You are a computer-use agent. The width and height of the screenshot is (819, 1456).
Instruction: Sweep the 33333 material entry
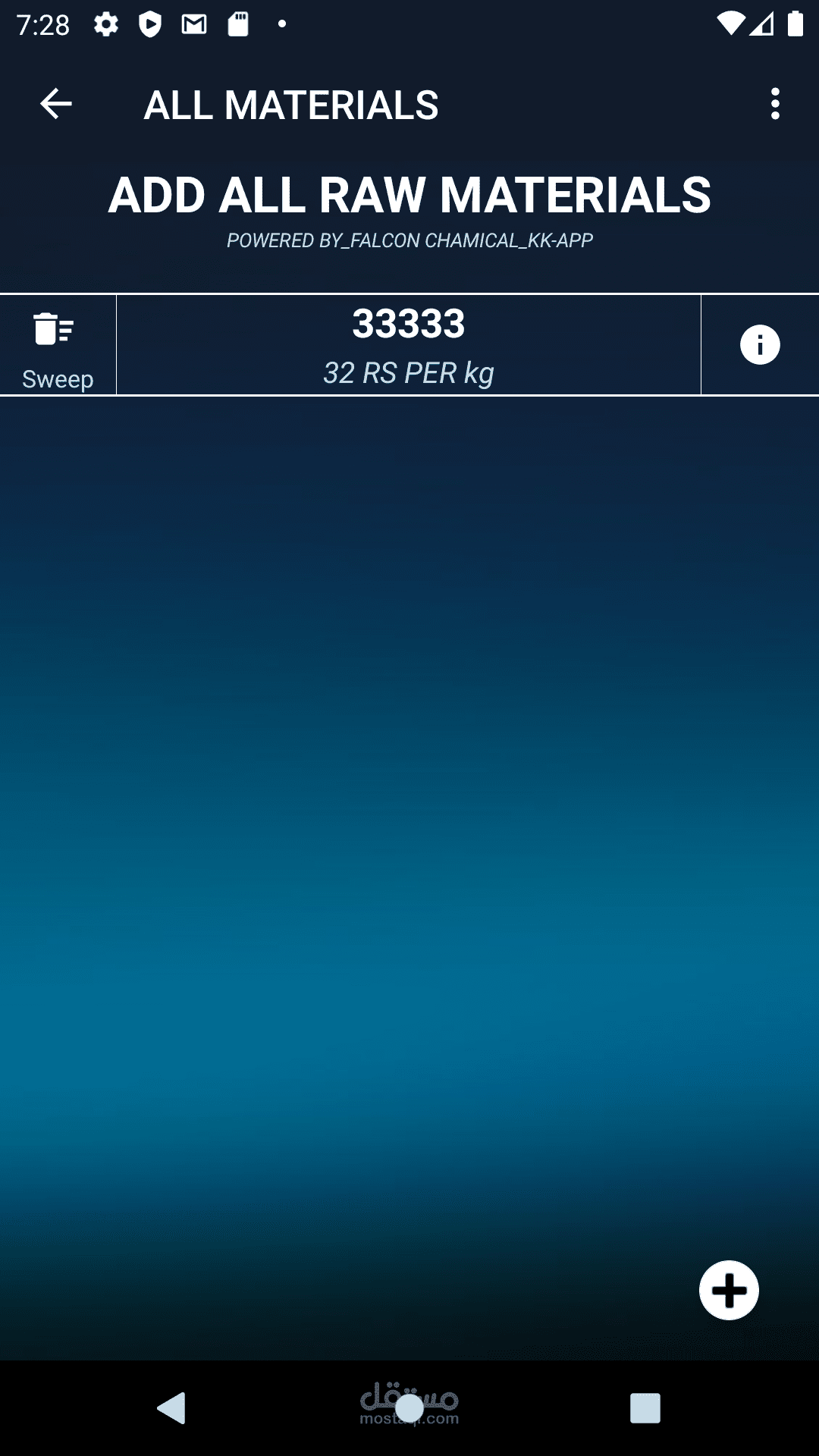[58, 346]
